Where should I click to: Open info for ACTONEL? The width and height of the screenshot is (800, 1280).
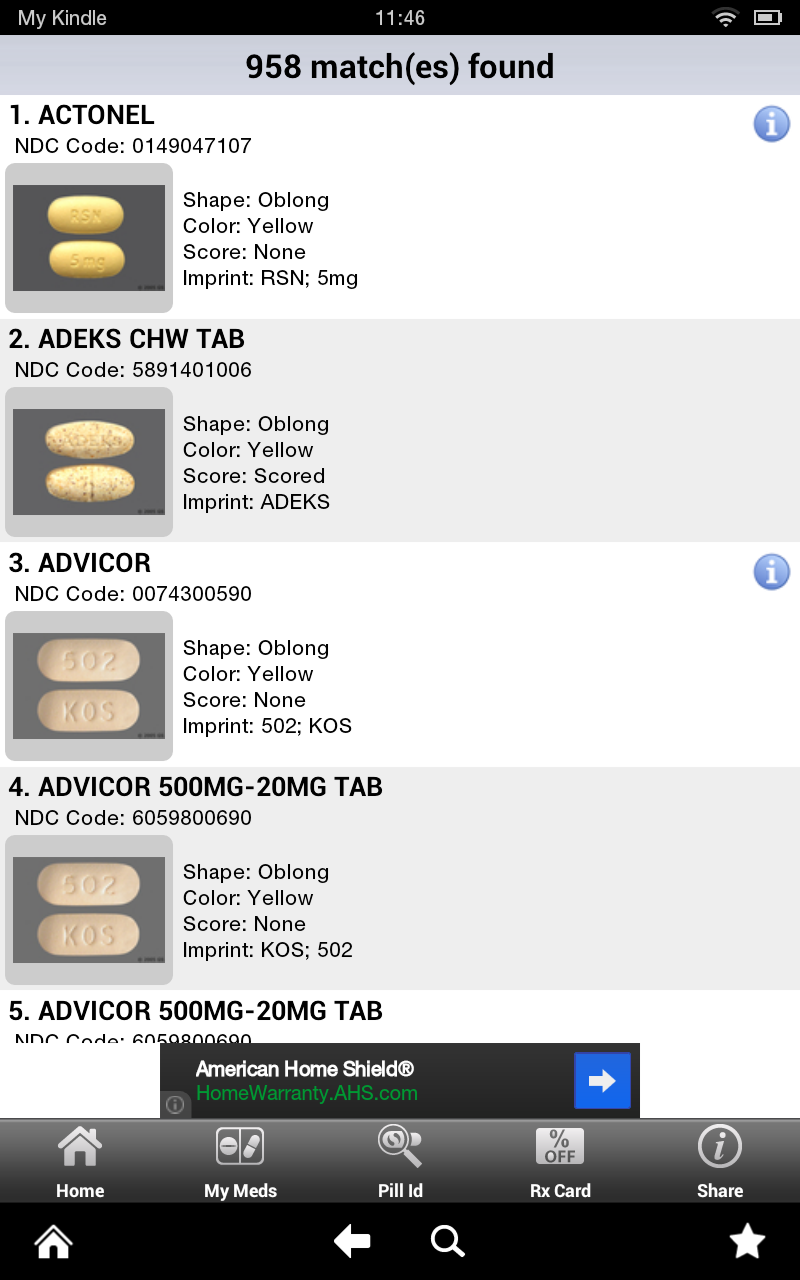[x=771, y=124]
